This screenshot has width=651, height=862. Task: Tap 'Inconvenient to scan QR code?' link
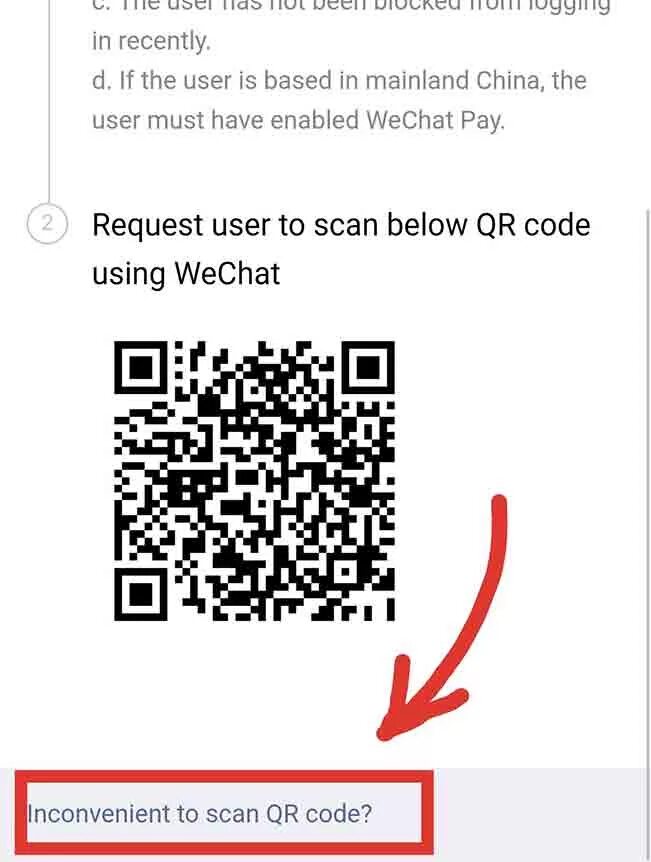pyautogui.click(x=200, y=813)
